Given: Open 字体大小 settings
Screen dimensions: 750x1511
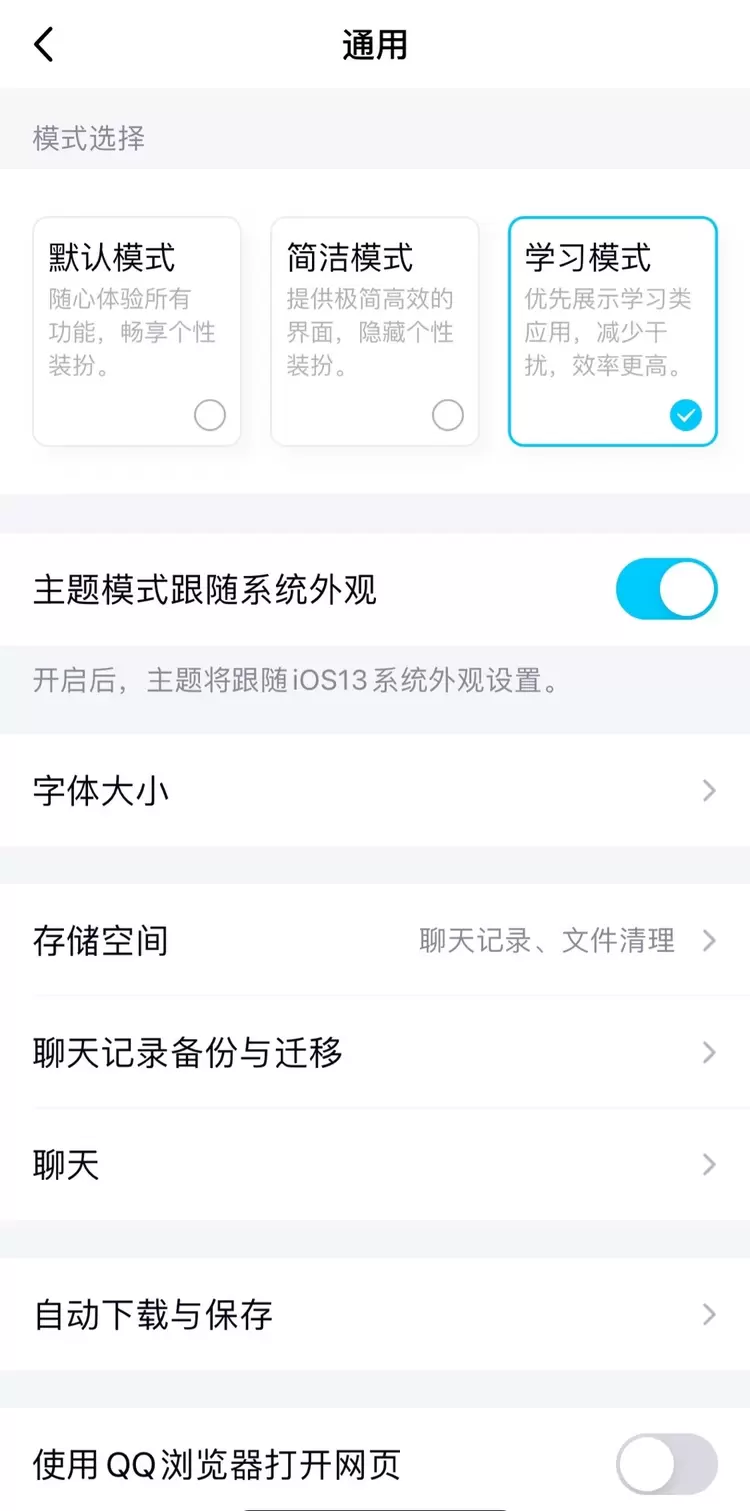Looking at the screenshot, I should 375,791.
